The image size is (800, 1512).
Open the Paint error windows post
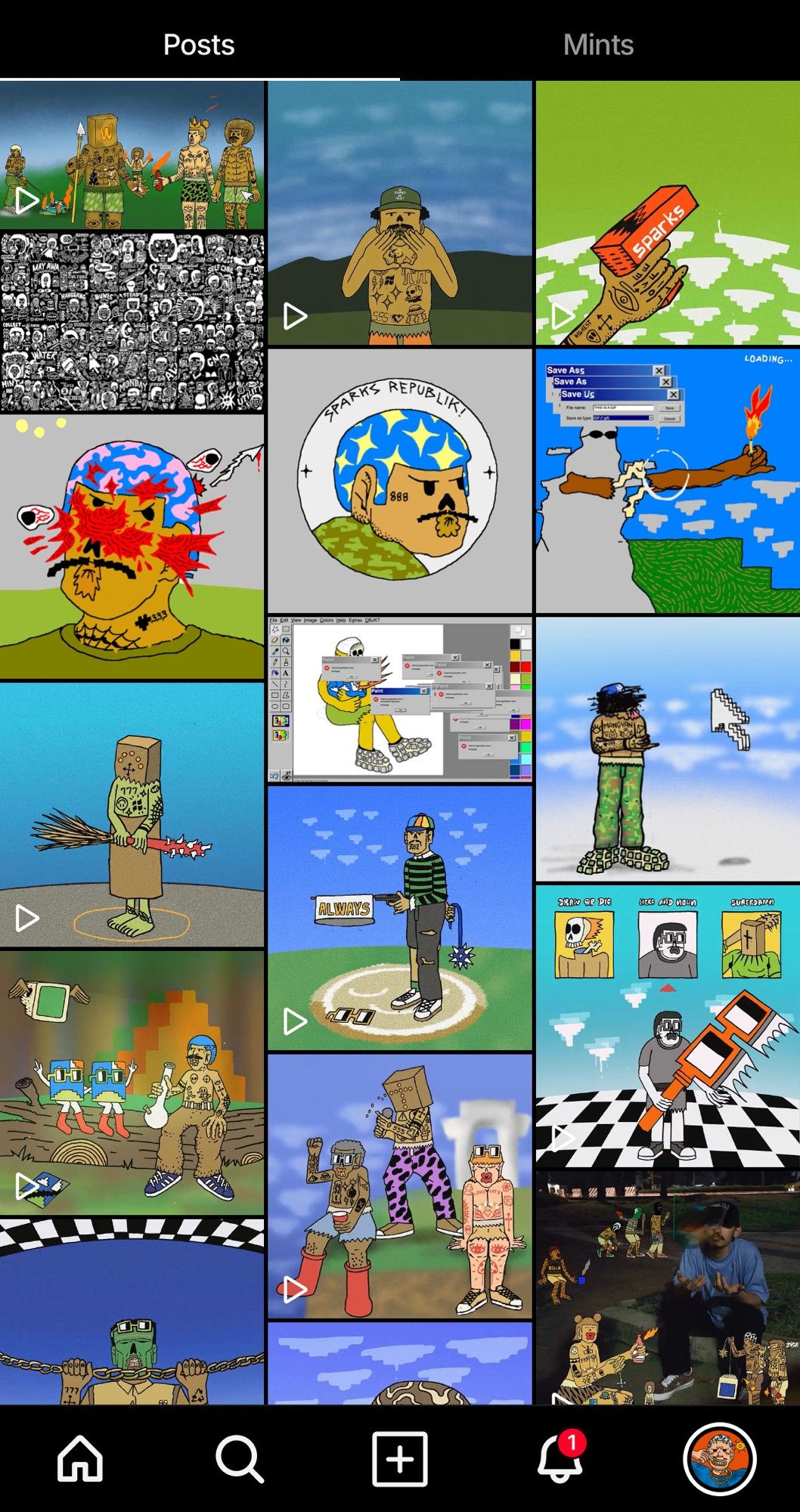tap(399, 699)
